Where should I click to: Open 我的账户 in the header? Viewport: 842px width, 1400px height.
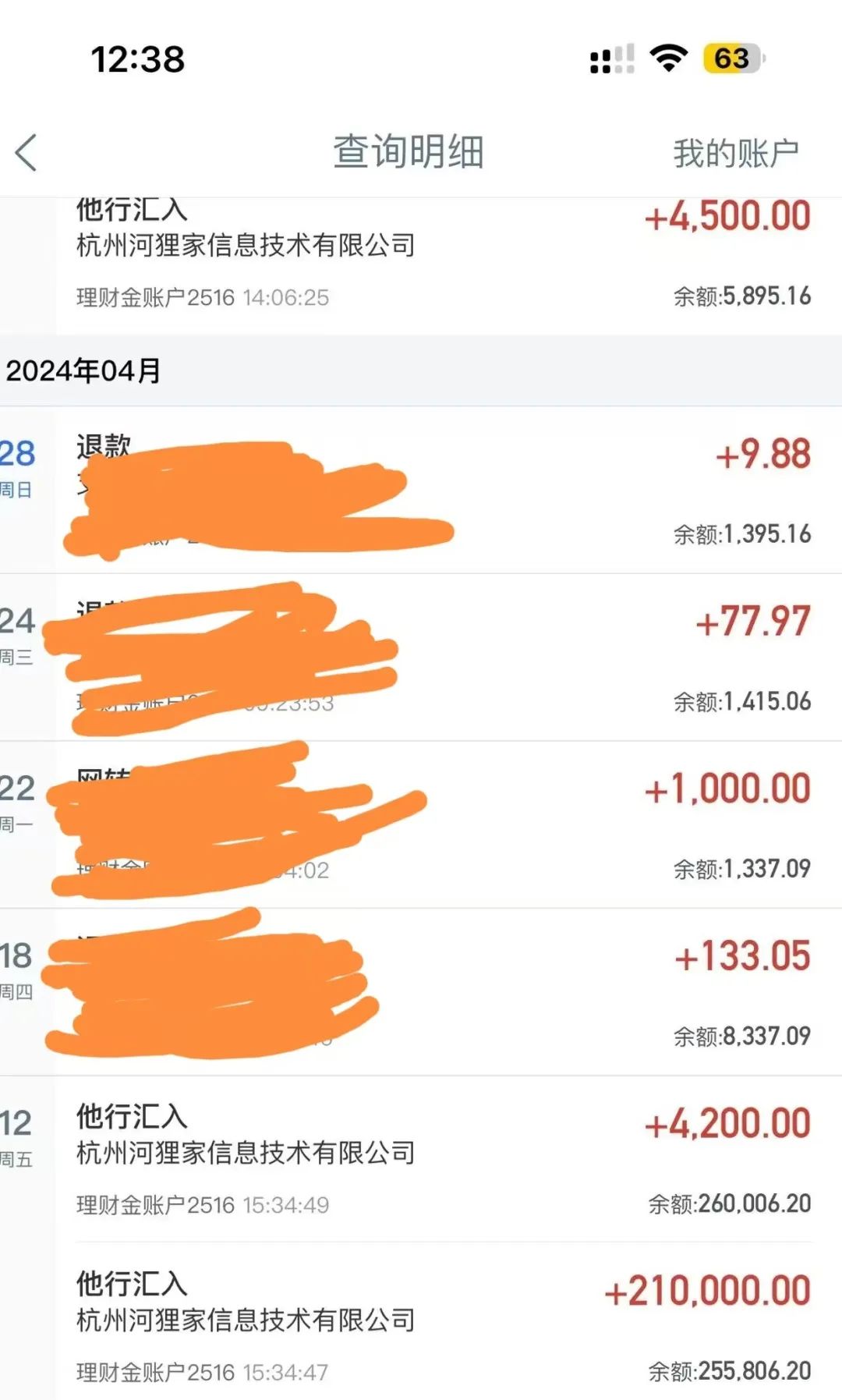coord(735,153)
